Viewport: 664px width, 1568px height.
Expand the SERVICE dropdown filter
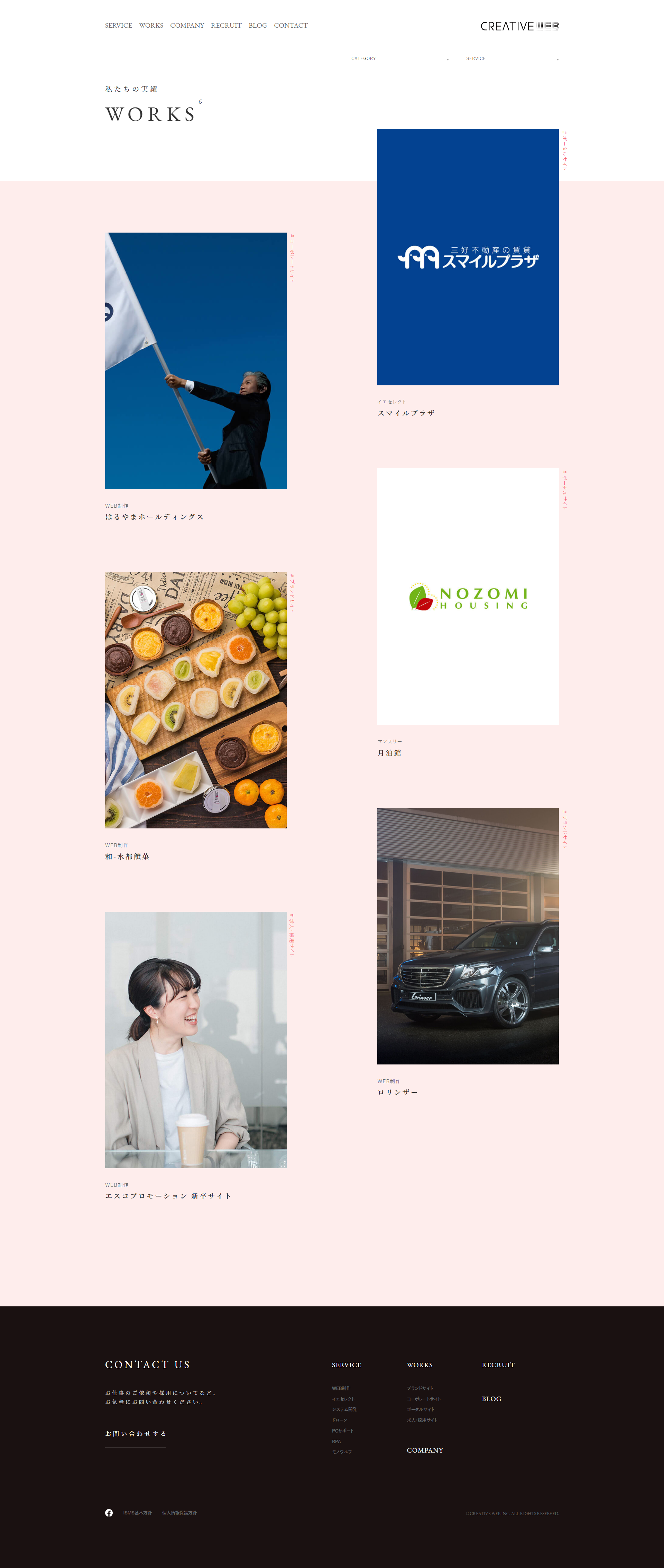click(x=526, y=59)
